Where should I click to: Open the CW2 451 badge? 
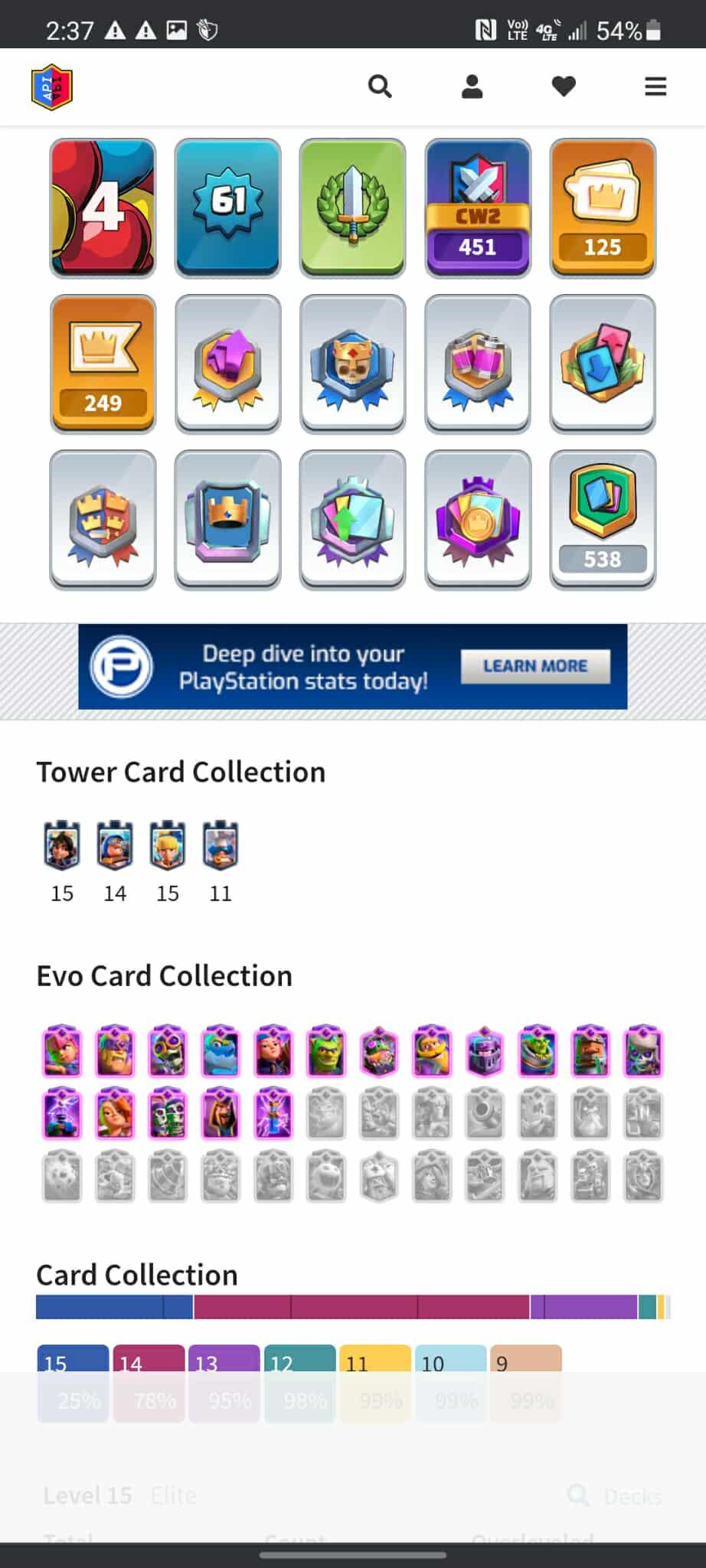[478, 208]
